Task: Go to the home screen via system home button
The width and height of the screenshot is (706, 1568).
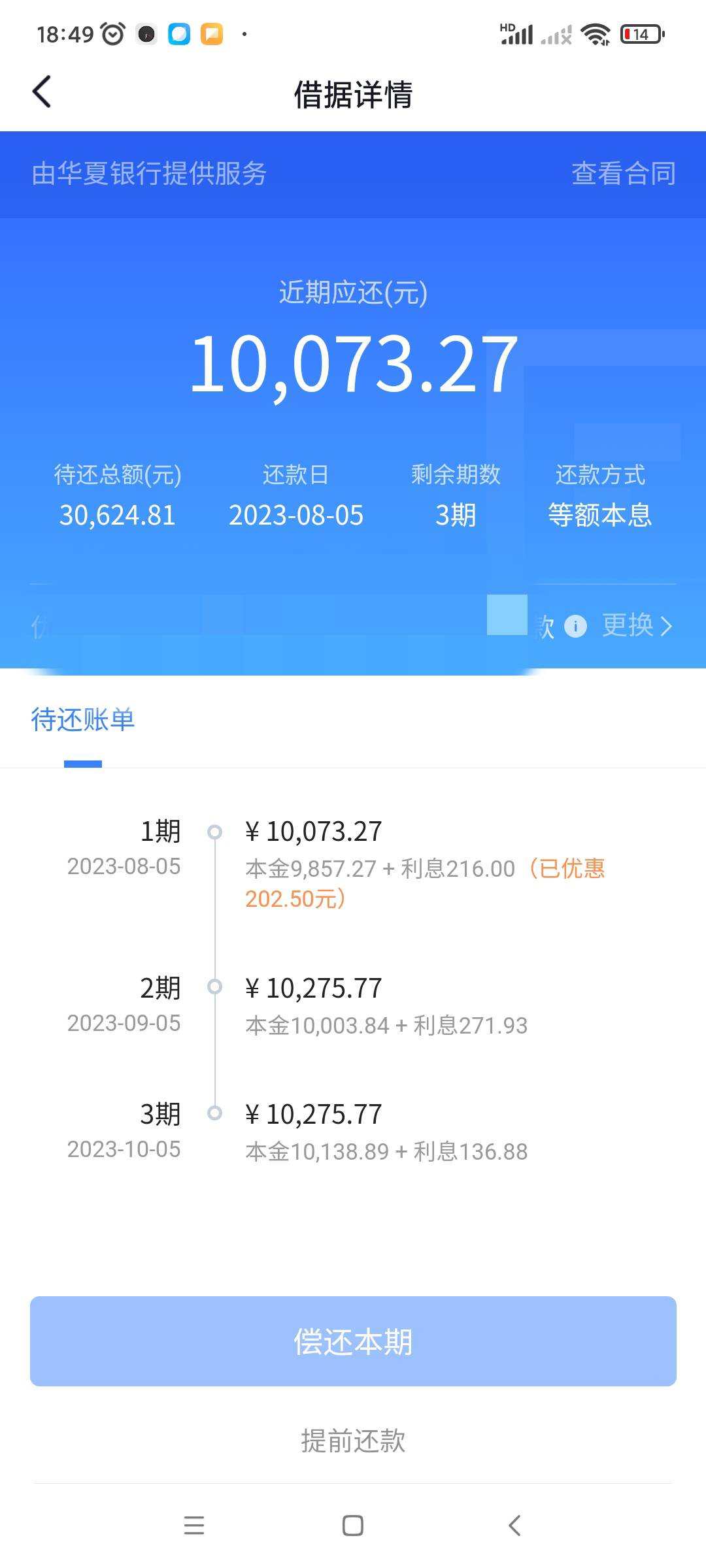Action: point(353,1525)
